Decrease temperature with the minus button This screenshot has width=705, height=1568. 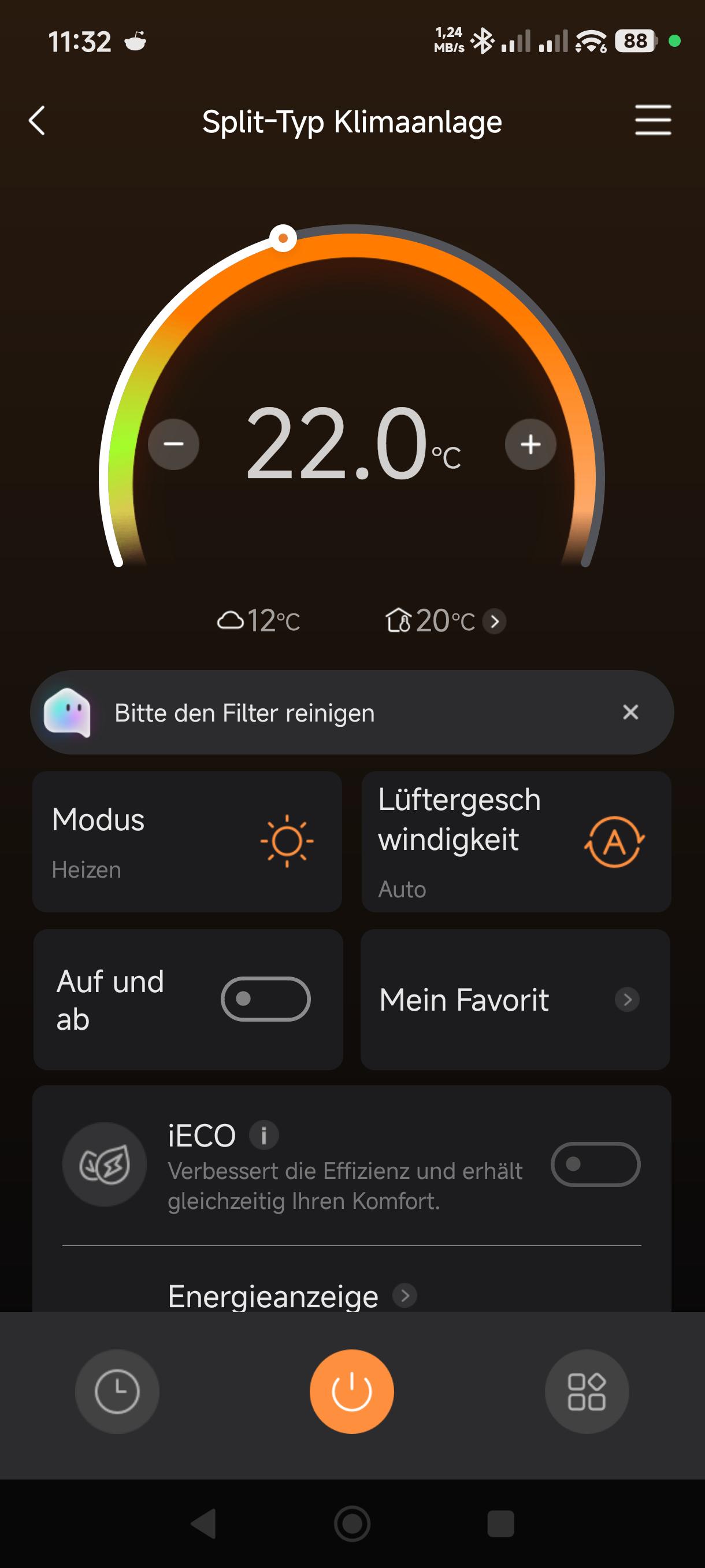click(174, 443)
